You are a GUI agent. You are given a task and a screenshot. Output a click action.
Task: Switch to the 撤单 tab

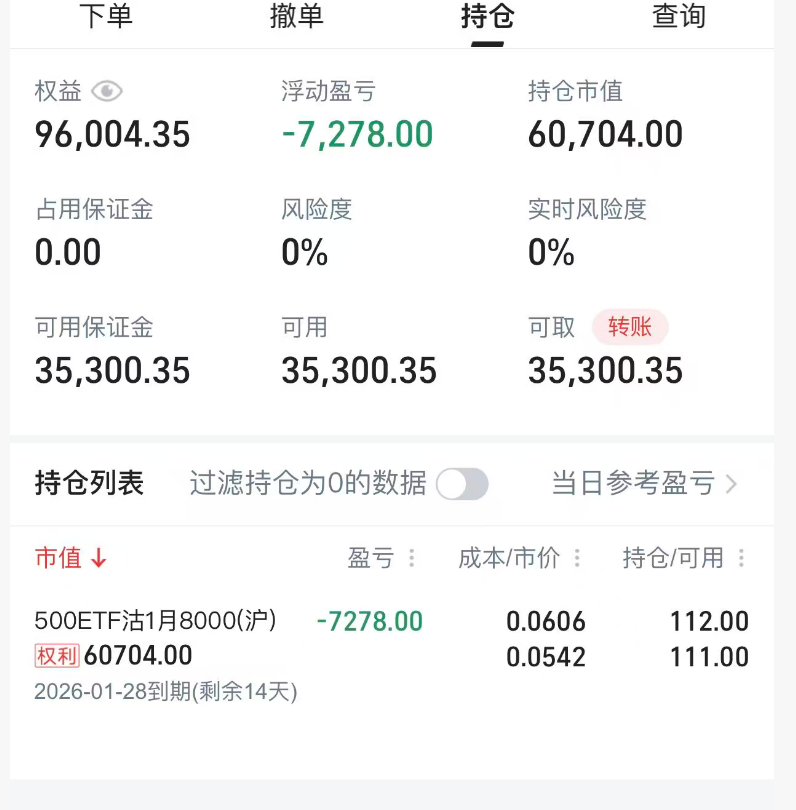[297, 17]
